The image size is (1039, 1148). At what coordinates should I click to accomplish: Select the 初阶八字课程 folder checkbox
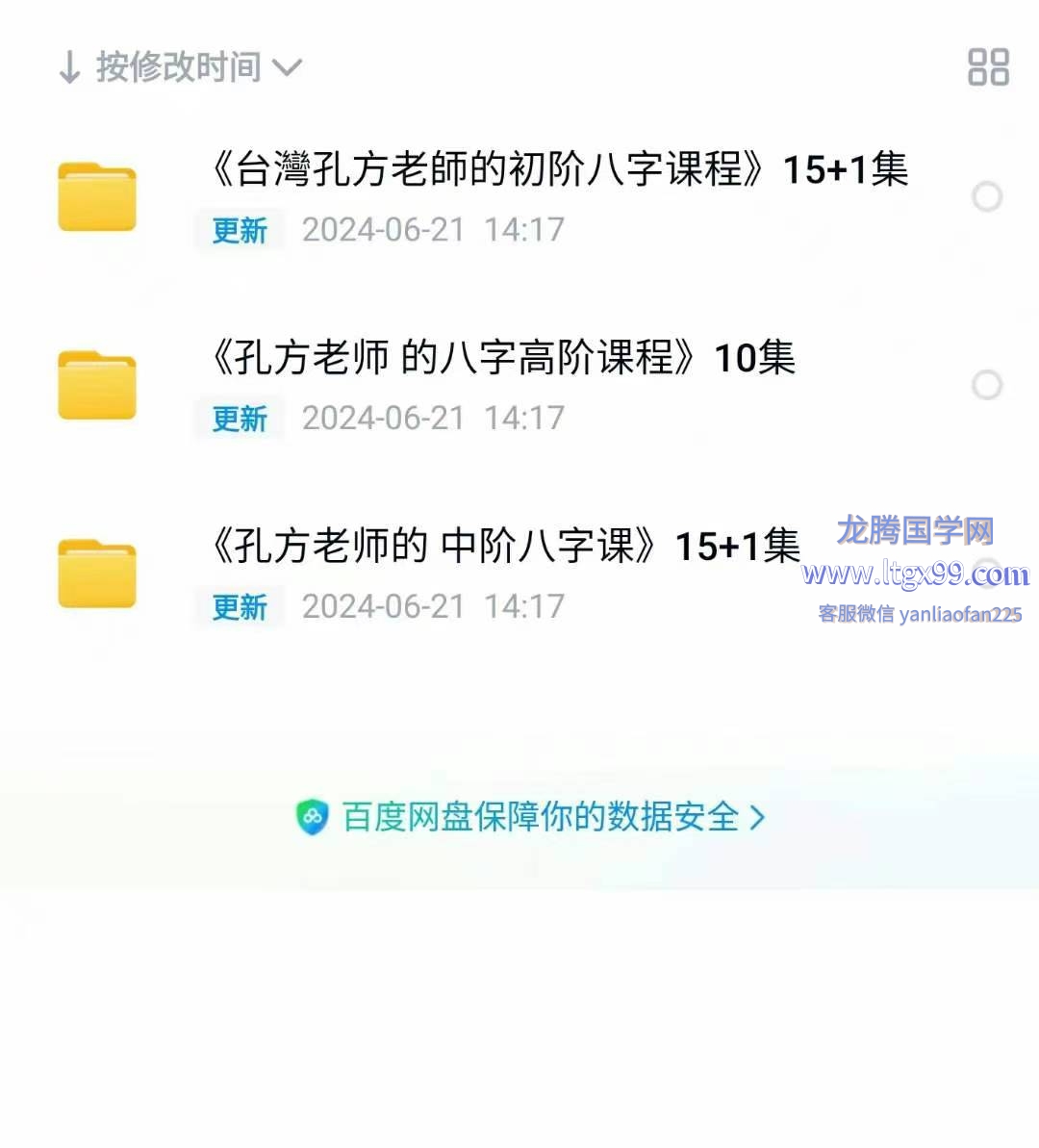pos(987,197)
